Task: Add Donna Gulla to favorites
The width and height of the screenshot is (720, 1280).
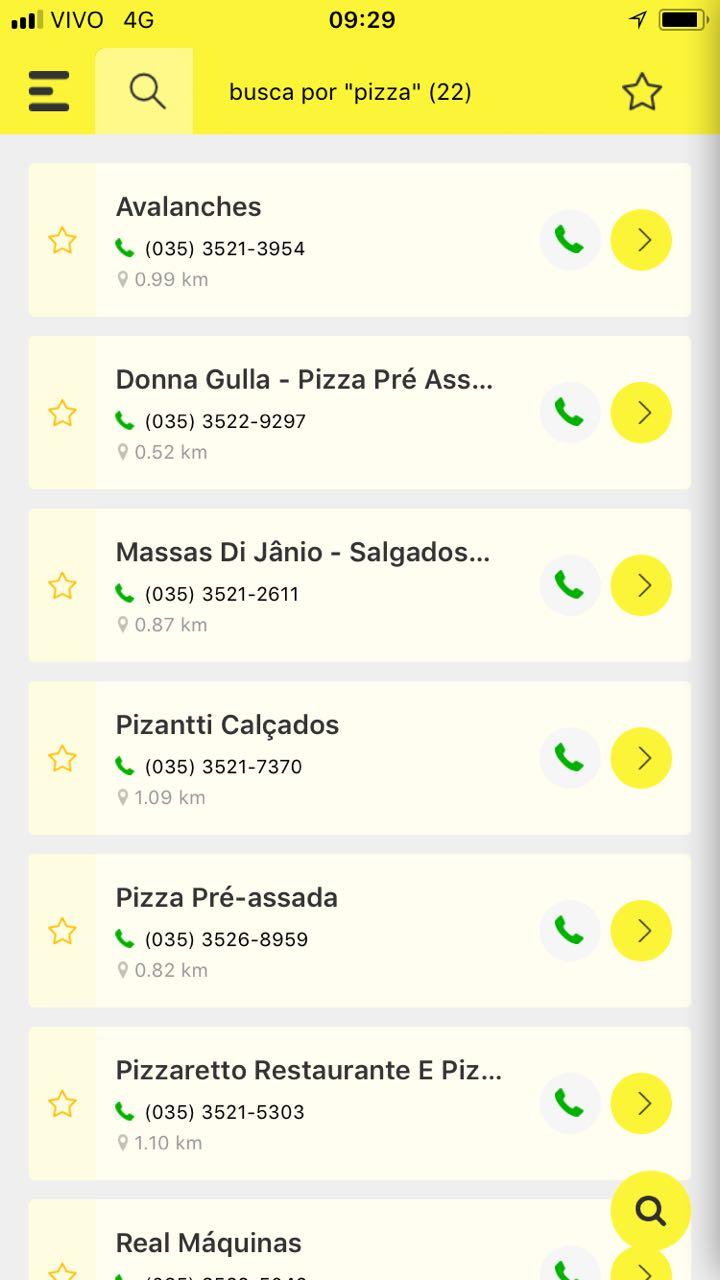Action: pos(62,413)
